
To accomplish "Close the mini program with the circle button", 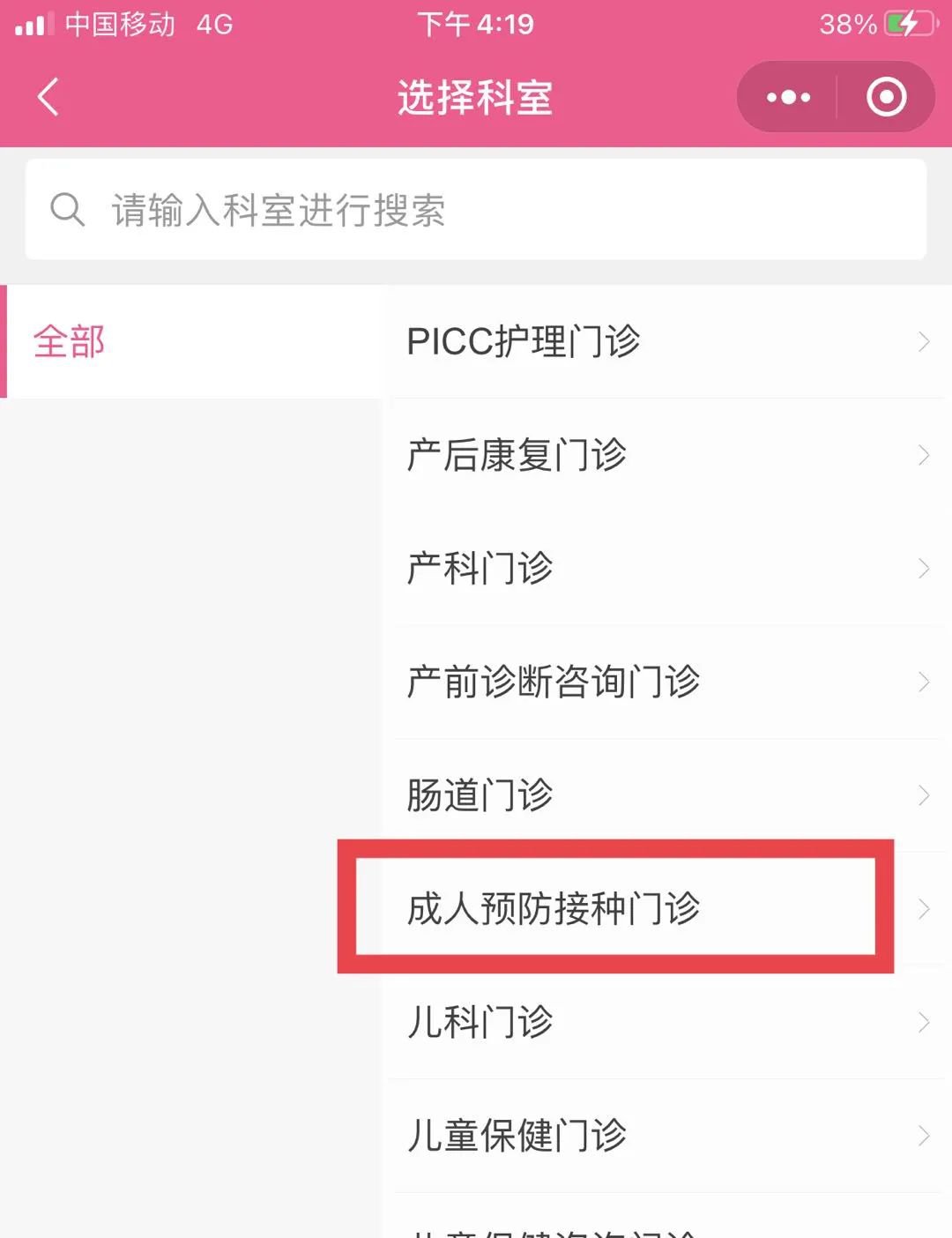I will coord(886,97).
